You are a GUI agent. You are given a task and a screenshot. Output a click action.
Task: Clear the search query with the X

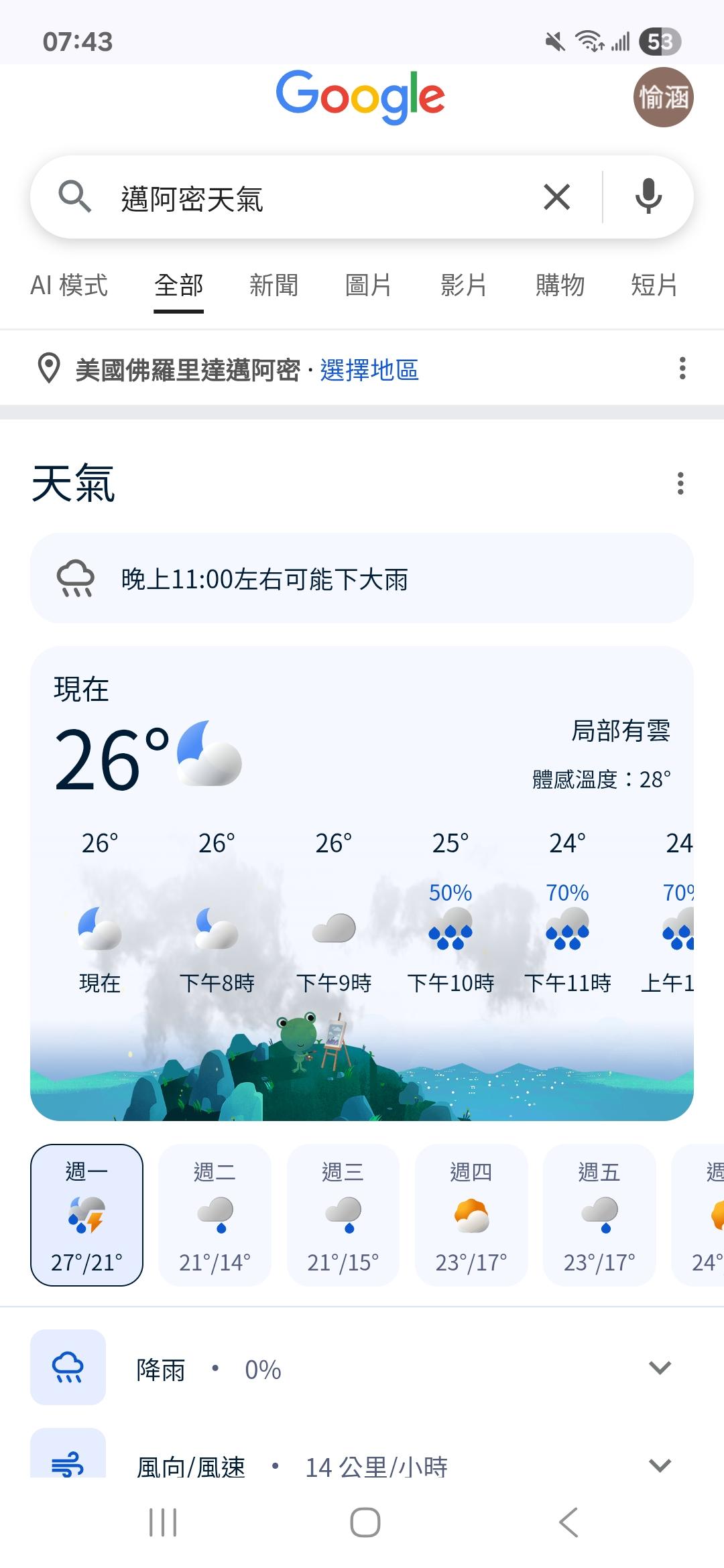(556, 197)
